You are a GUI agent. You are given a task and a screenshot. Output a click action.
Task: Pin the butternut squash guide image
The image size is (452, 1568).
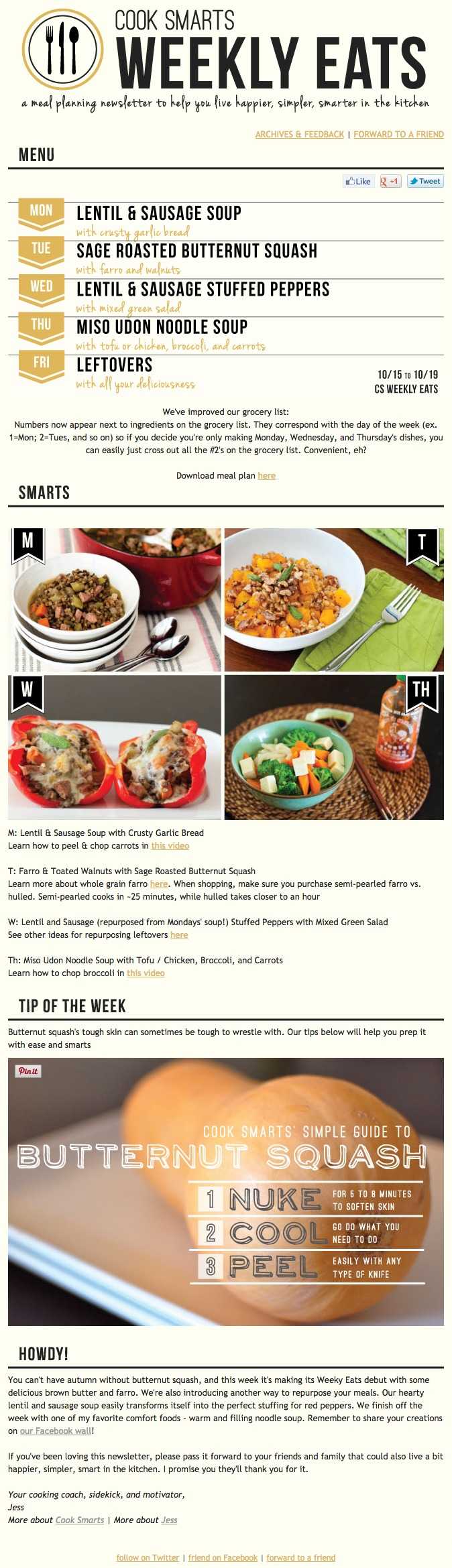coord(28,1071)
